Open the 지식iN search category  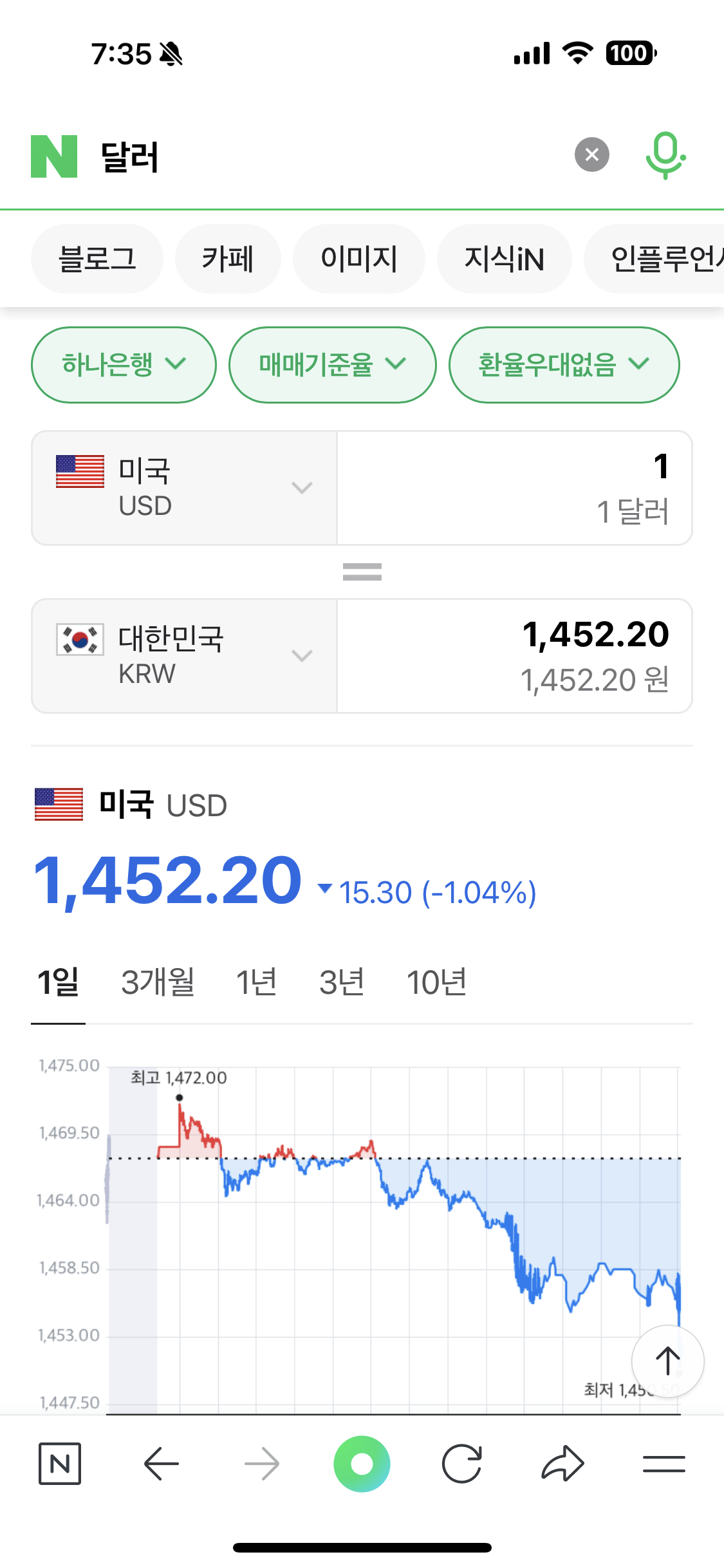(x=504, y=259)
